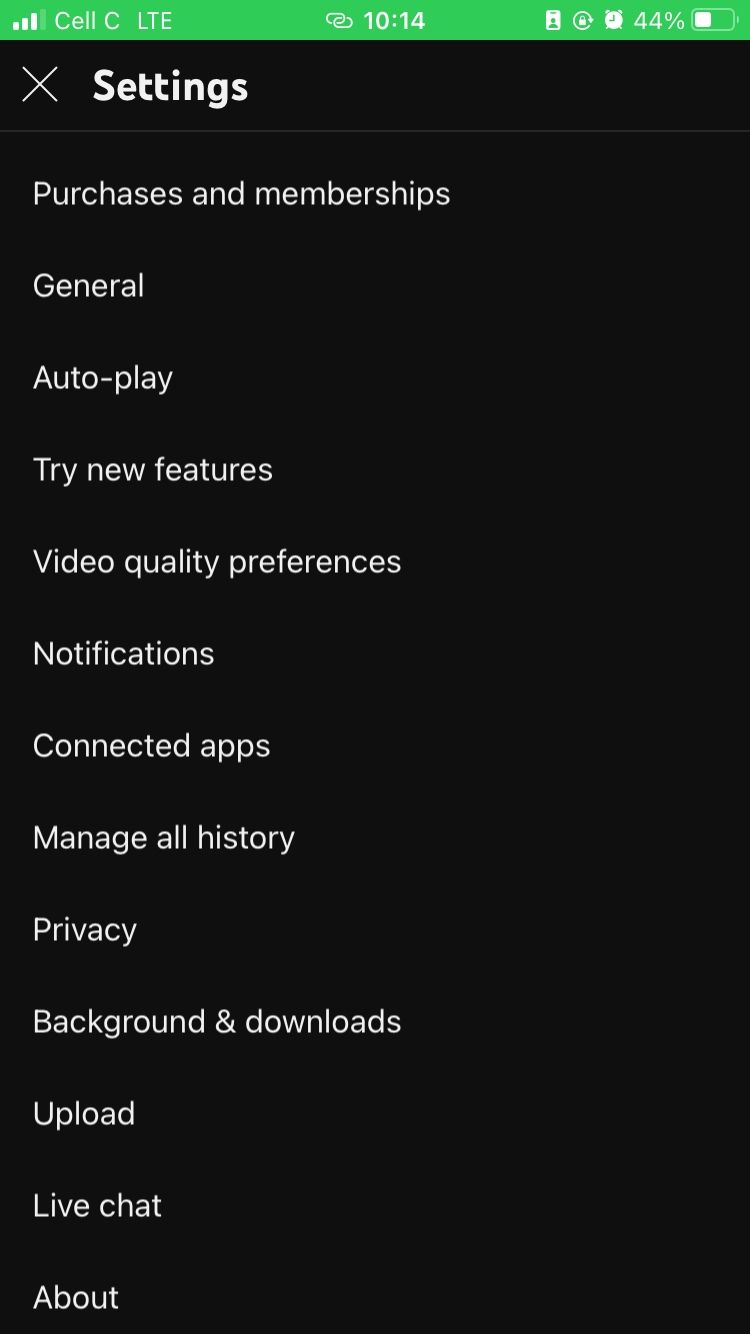Open Video quality preferences

(x=217, y=561)
